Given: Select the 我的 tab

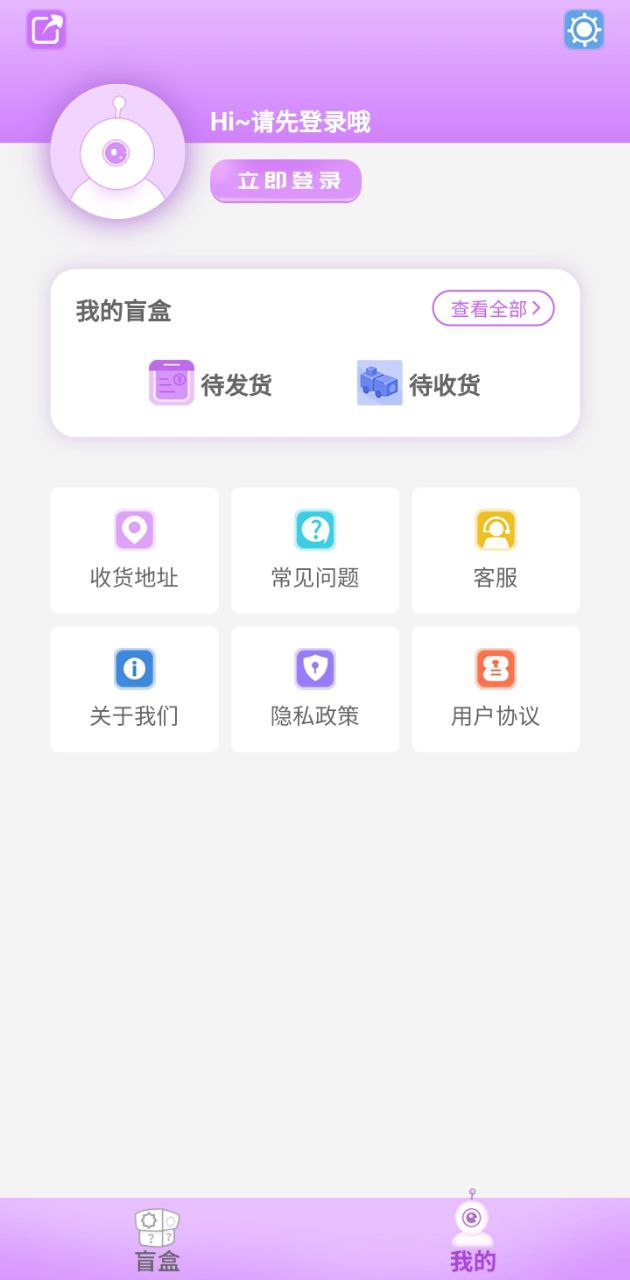Looking at the screenshot, I should coord(473,1237).
